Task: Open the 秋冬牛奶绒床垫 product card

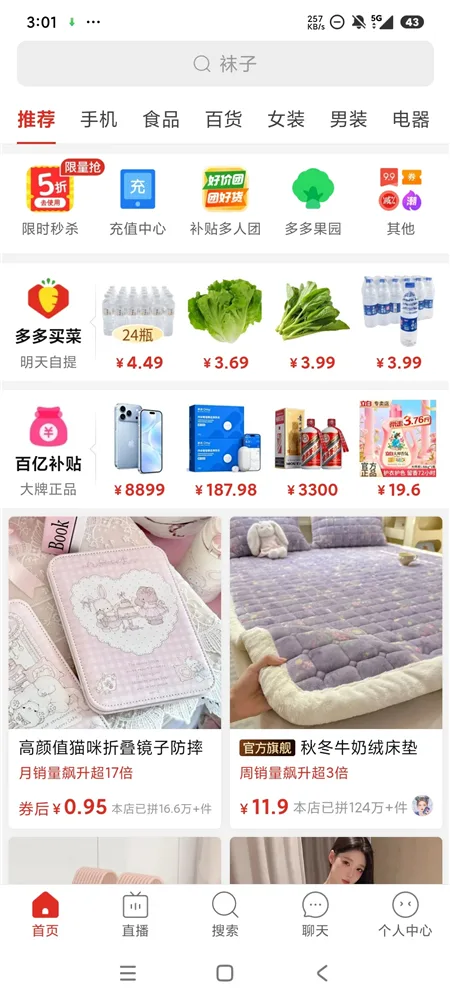Action: coord(336,672)
